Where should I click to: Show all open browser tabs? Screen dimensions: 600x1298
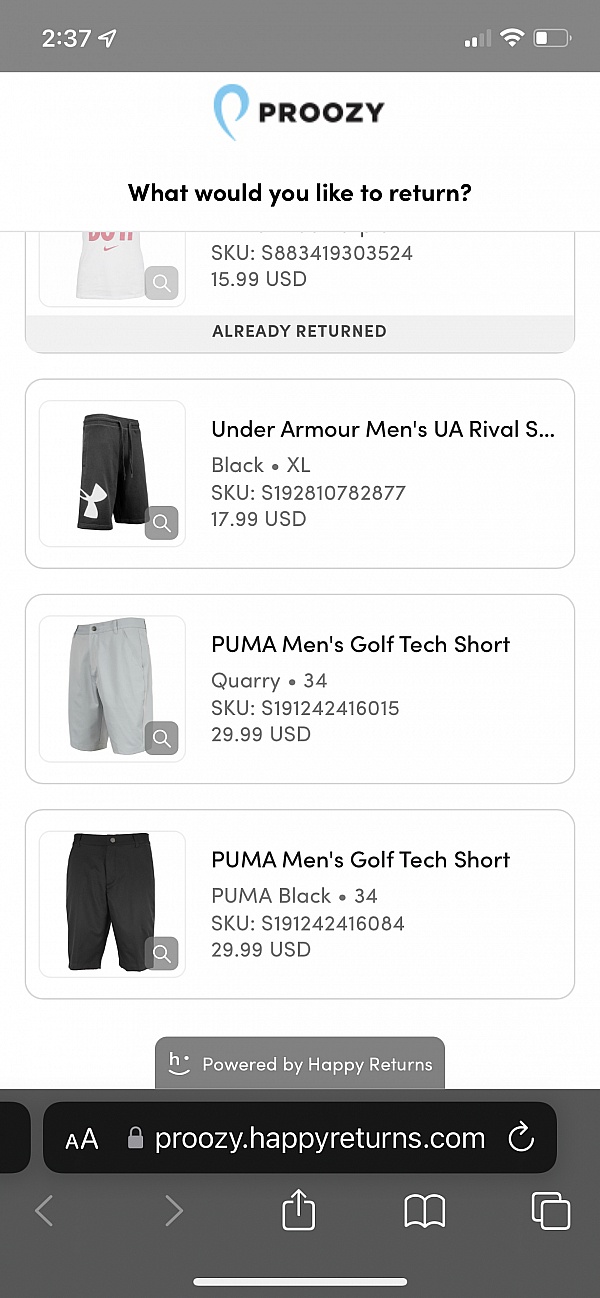[x=550, y=1212]
